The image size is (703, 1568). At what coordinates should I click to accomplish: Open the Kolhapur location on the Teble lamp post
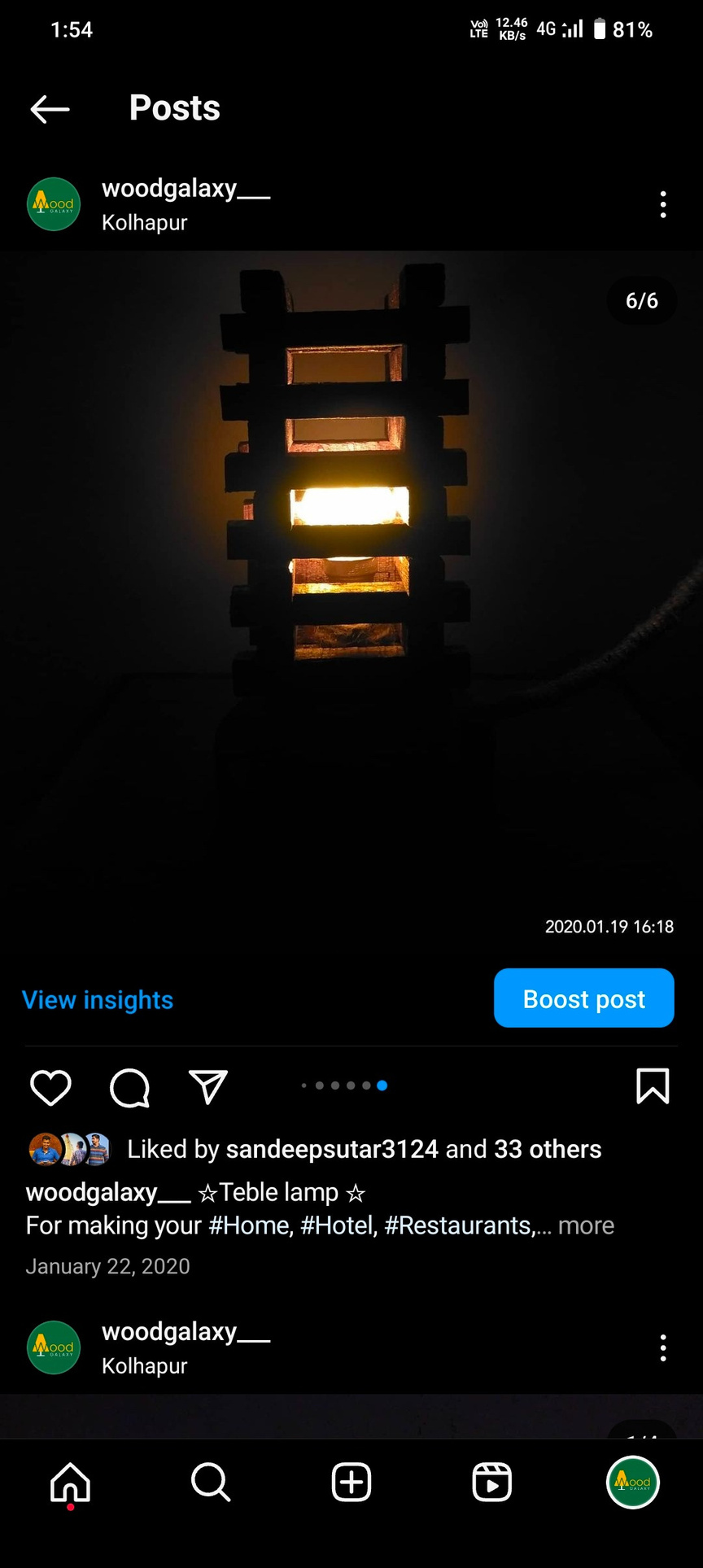coord(144,223)
